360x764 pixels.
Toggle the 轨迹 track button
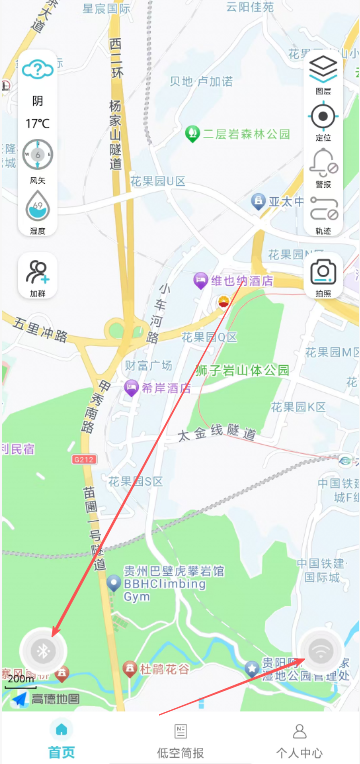(323, 215)
